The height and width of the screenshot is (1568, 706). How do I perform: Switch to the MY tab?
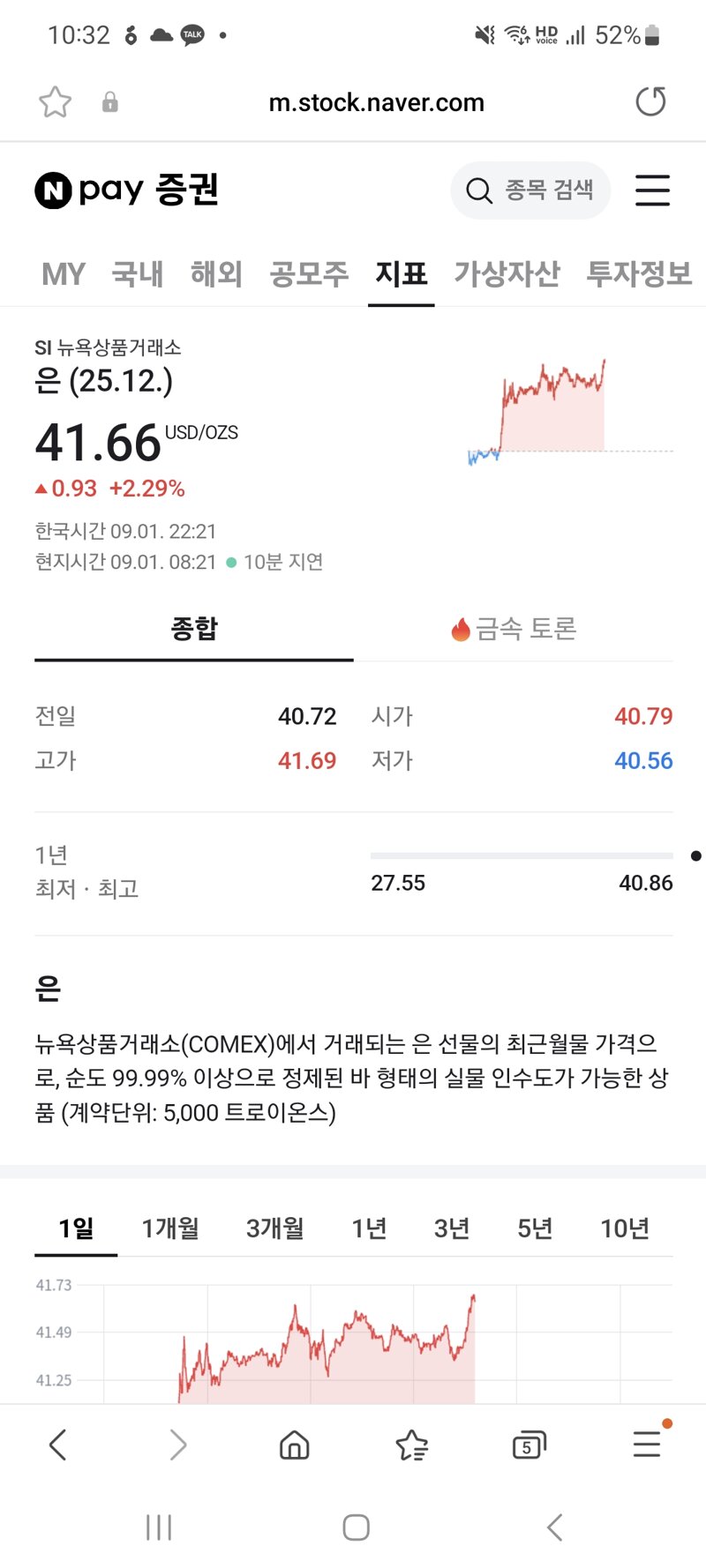pos(64,273)
